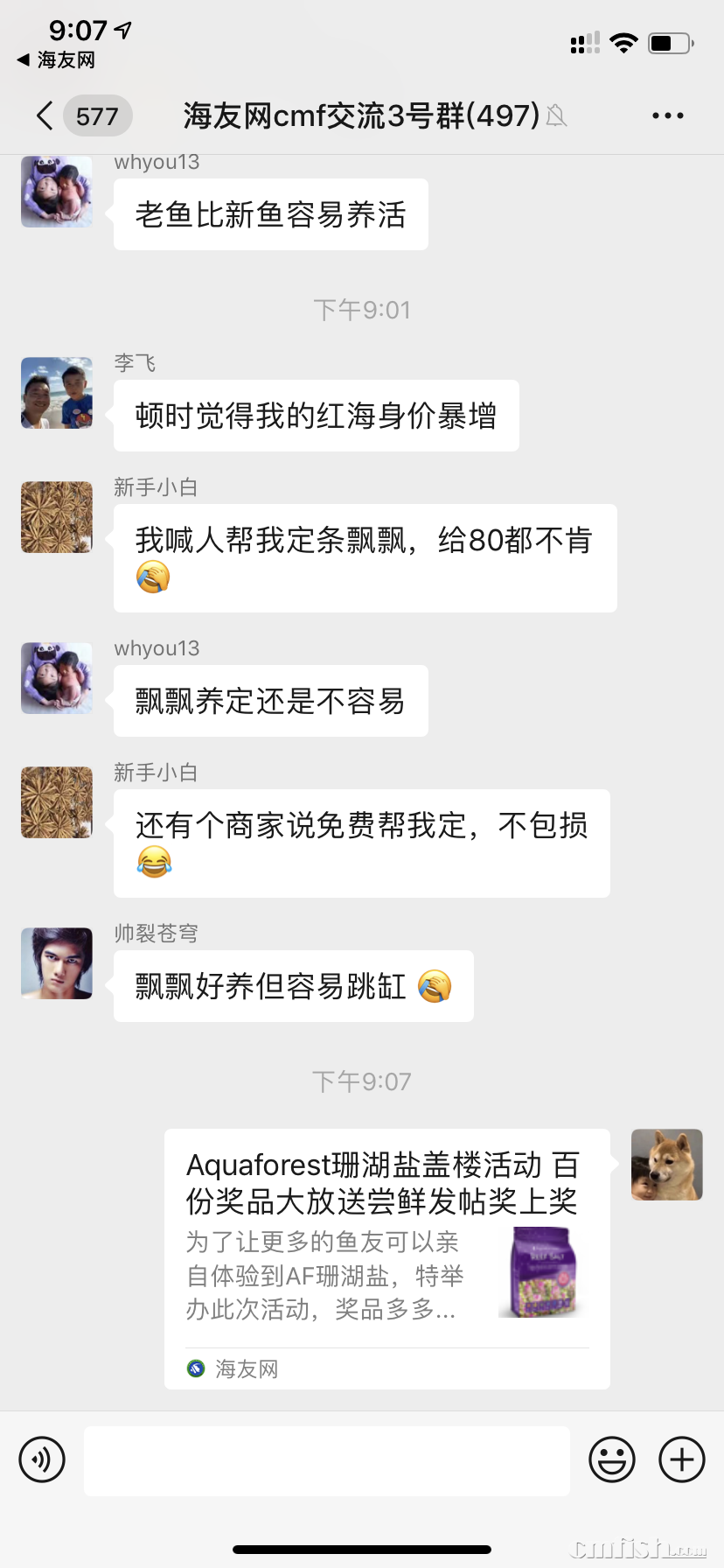Open the Aquaforest珊瑚盐 shared link card
The width and height of the screenshot is (724, 1568).
point(386,1258)
